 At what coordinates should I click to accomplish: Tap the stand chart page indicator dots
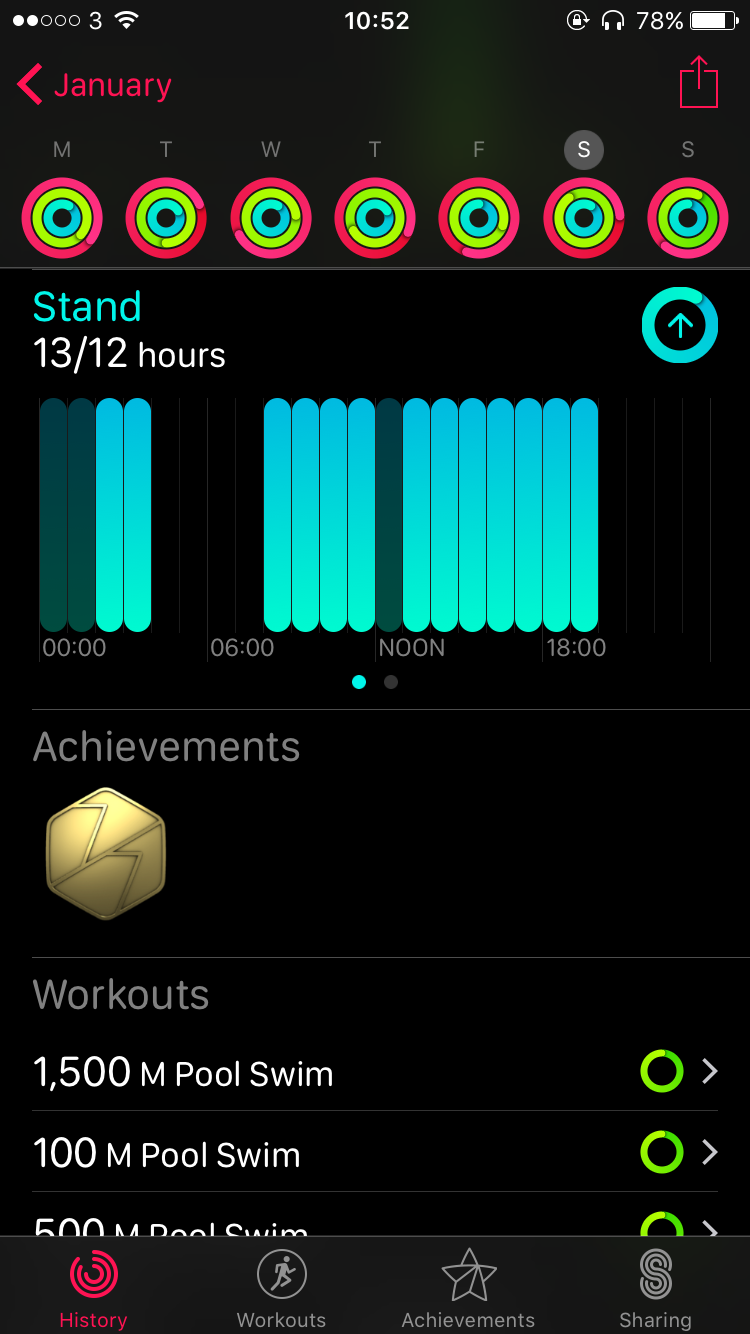[x=375, y=682]
